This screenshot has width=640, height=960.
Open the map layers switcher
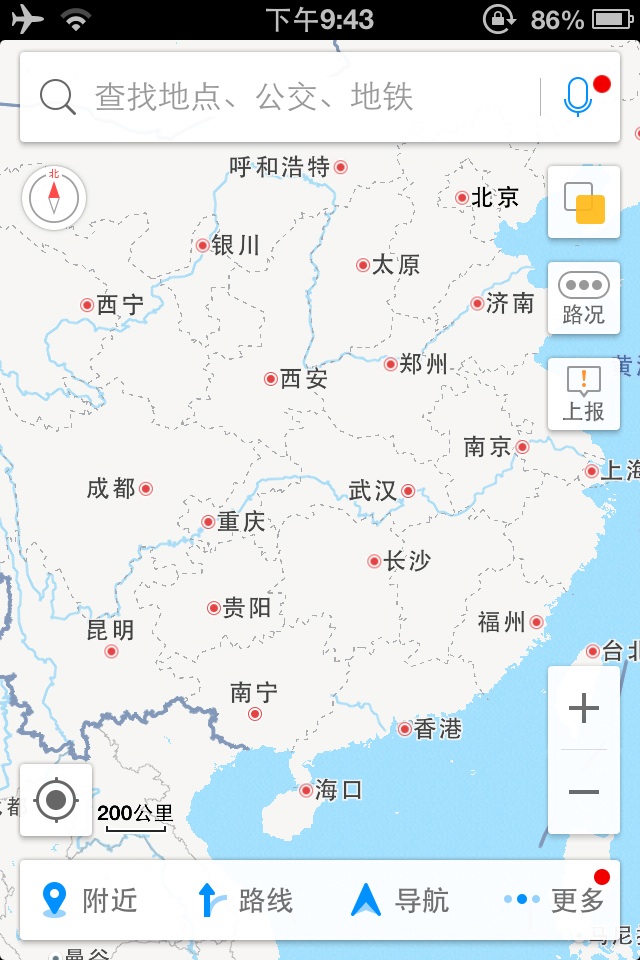pos(584,203)
